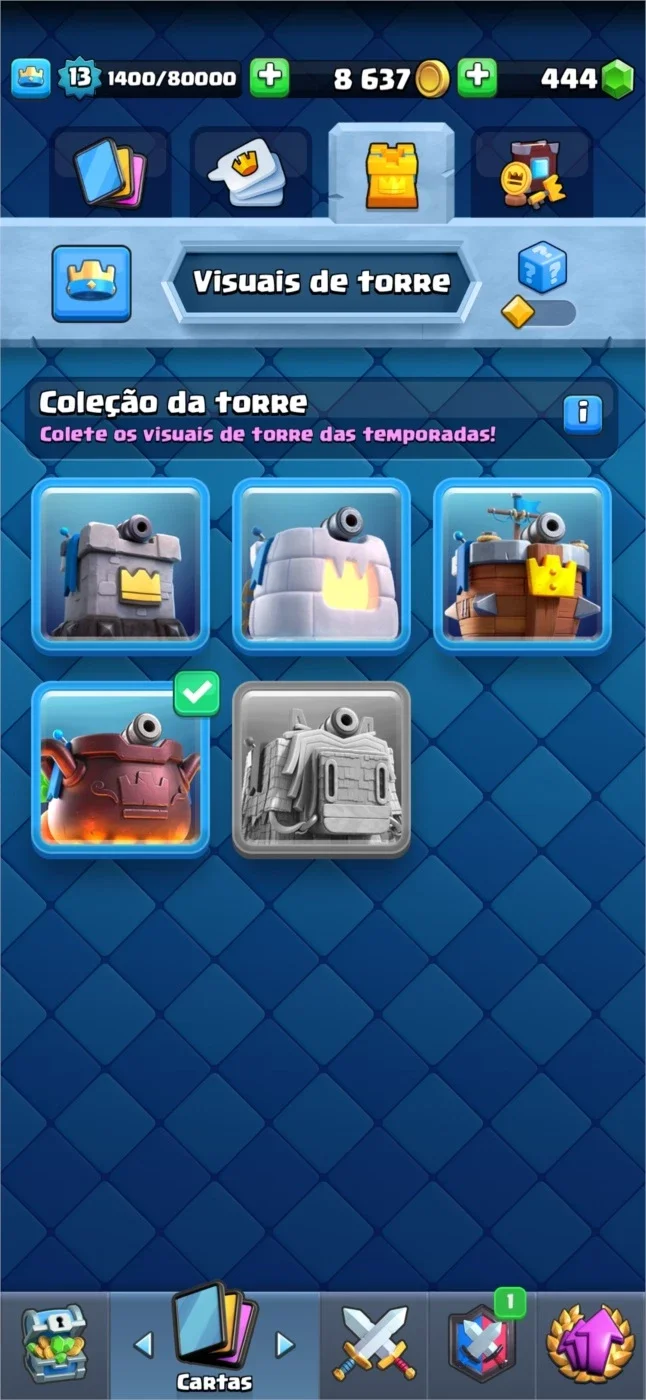Go to the battle swords tab
646x1400 pixels.
(374, 1345)
